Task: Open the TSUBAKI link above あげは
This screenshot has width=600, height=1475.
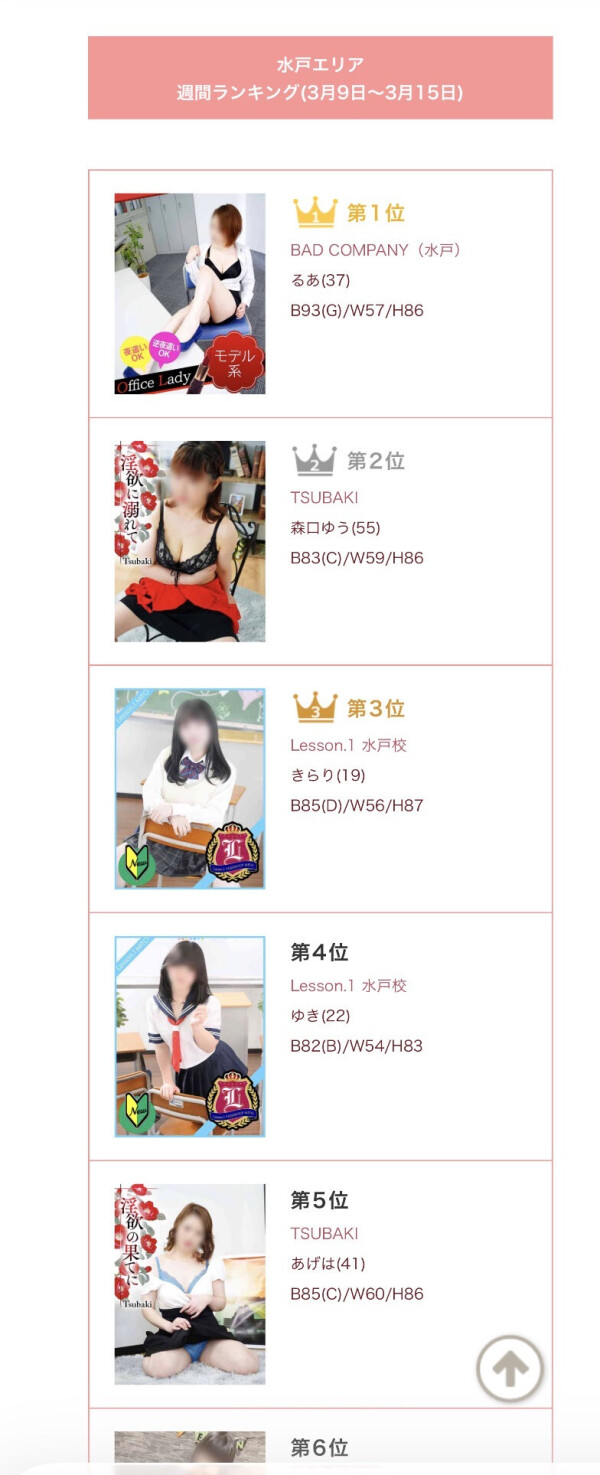Action: coord(324,1234)
